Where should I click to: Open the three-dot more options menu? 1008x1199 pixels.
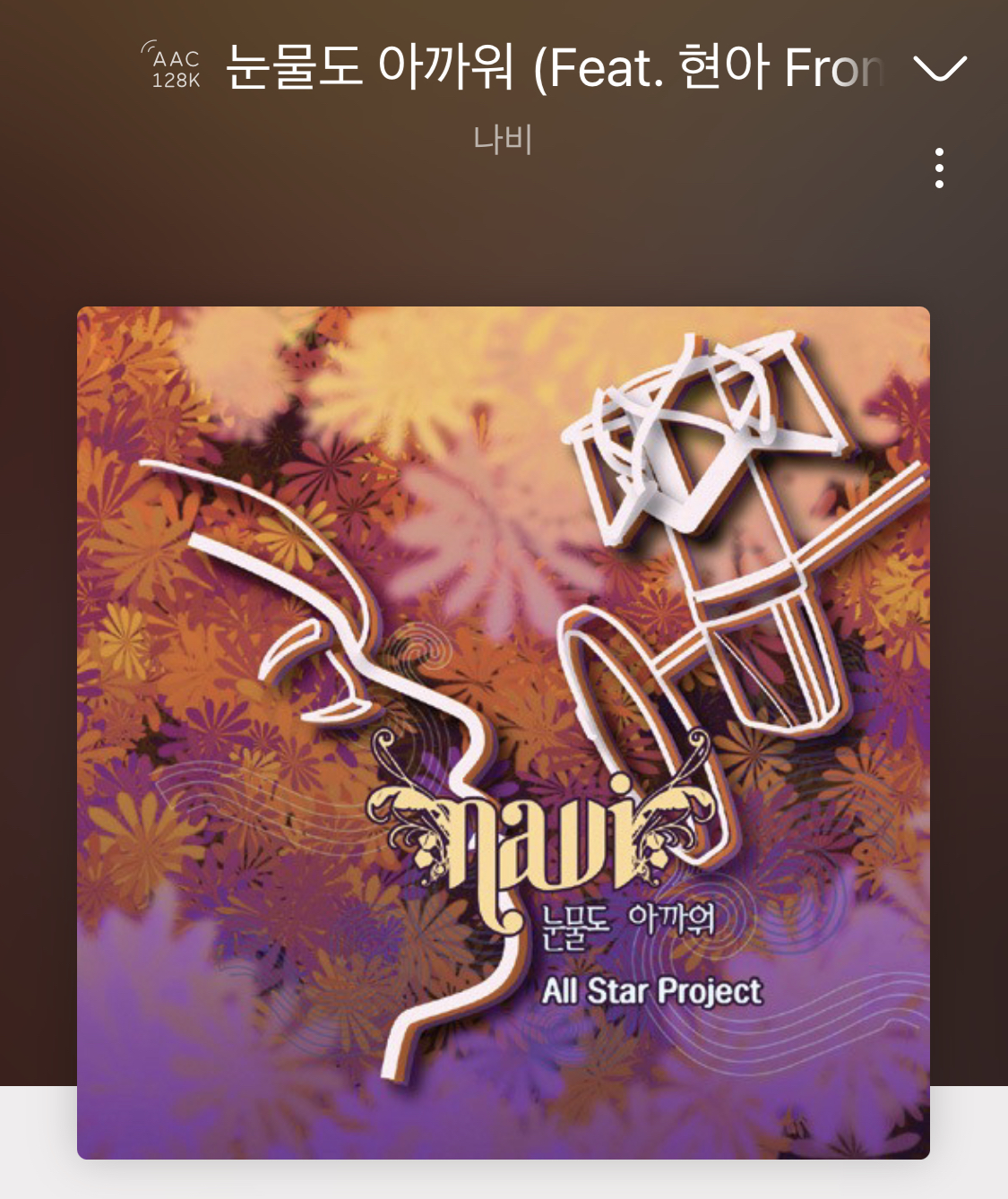point(939,168)
